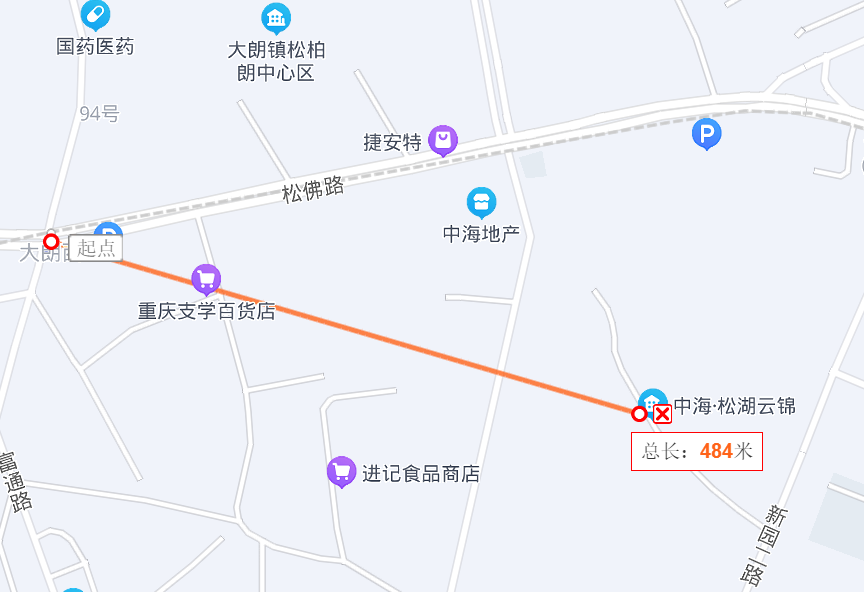This screenshot has width=864, height=592.
Task: Tap the 进记食品商店 shop marker
Action: pos(342,471)
